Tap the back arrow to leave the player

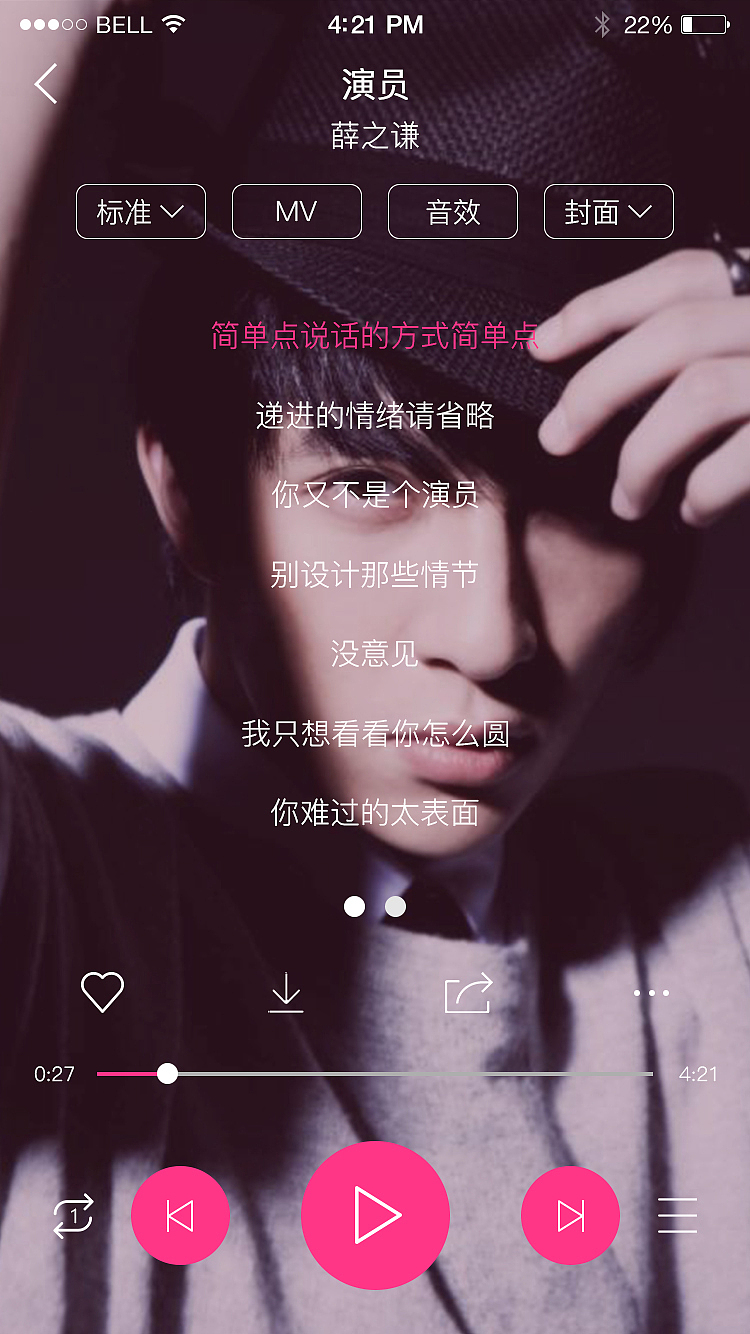(46, 84)
